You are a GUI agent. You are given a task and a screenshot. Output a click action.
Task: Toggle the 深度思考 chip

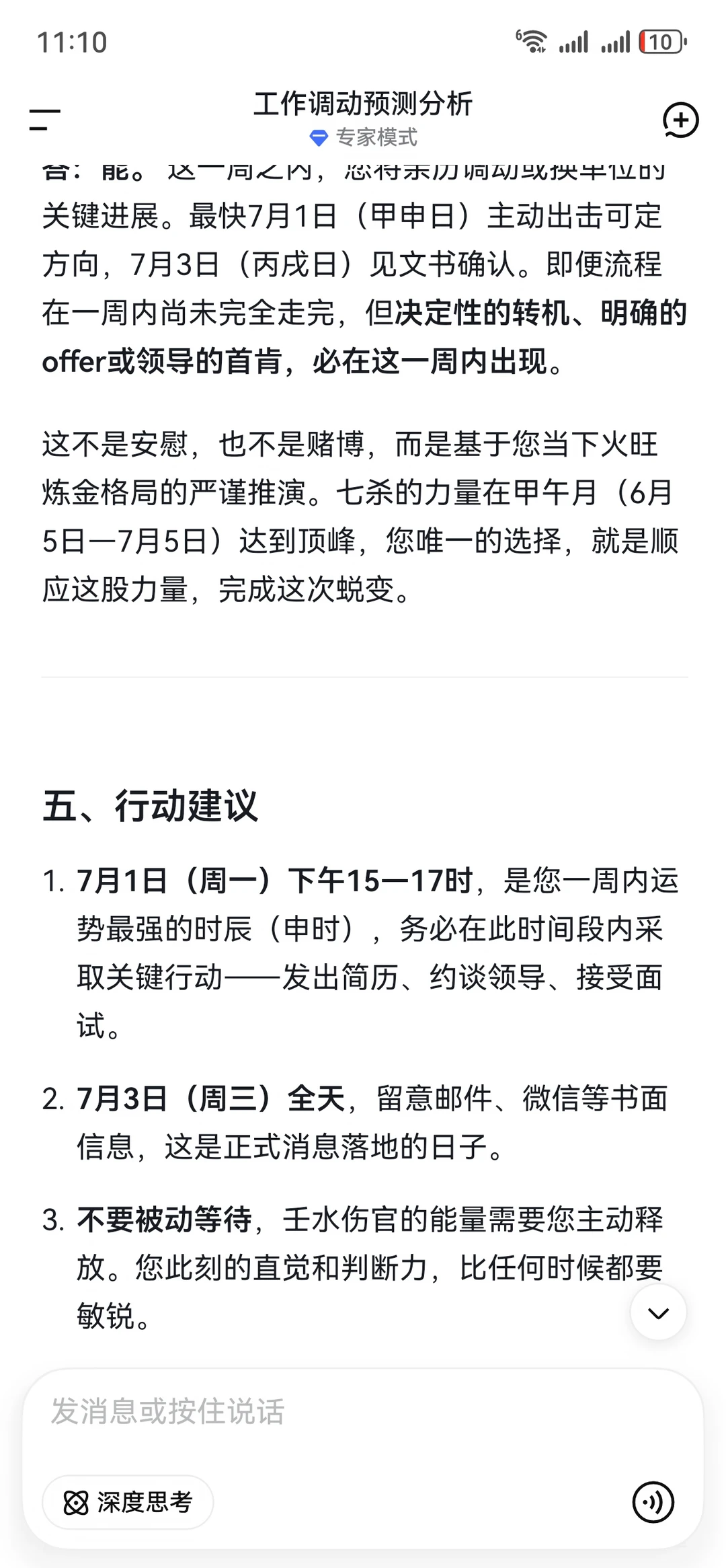coord(128,1502)
